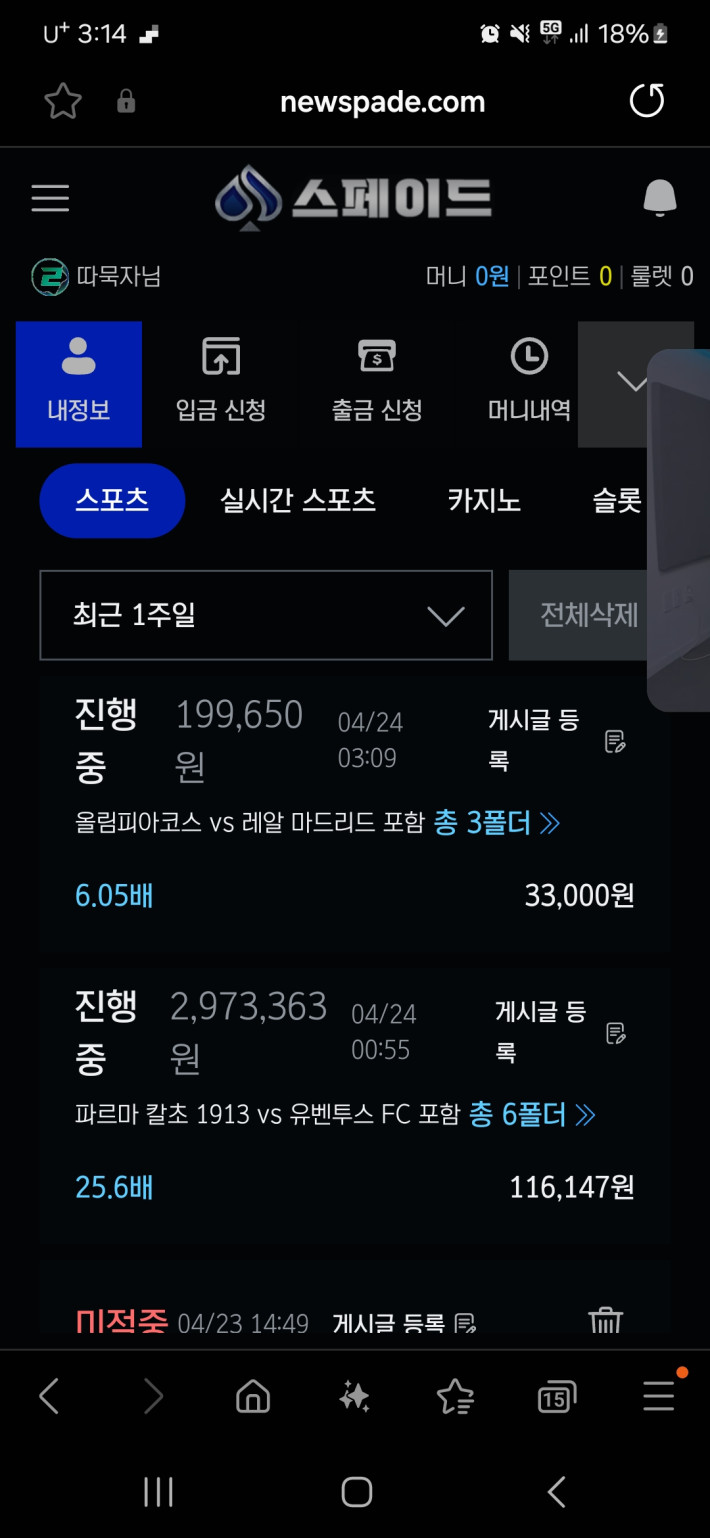Go to 입금 신청

[x=221, y=384]
